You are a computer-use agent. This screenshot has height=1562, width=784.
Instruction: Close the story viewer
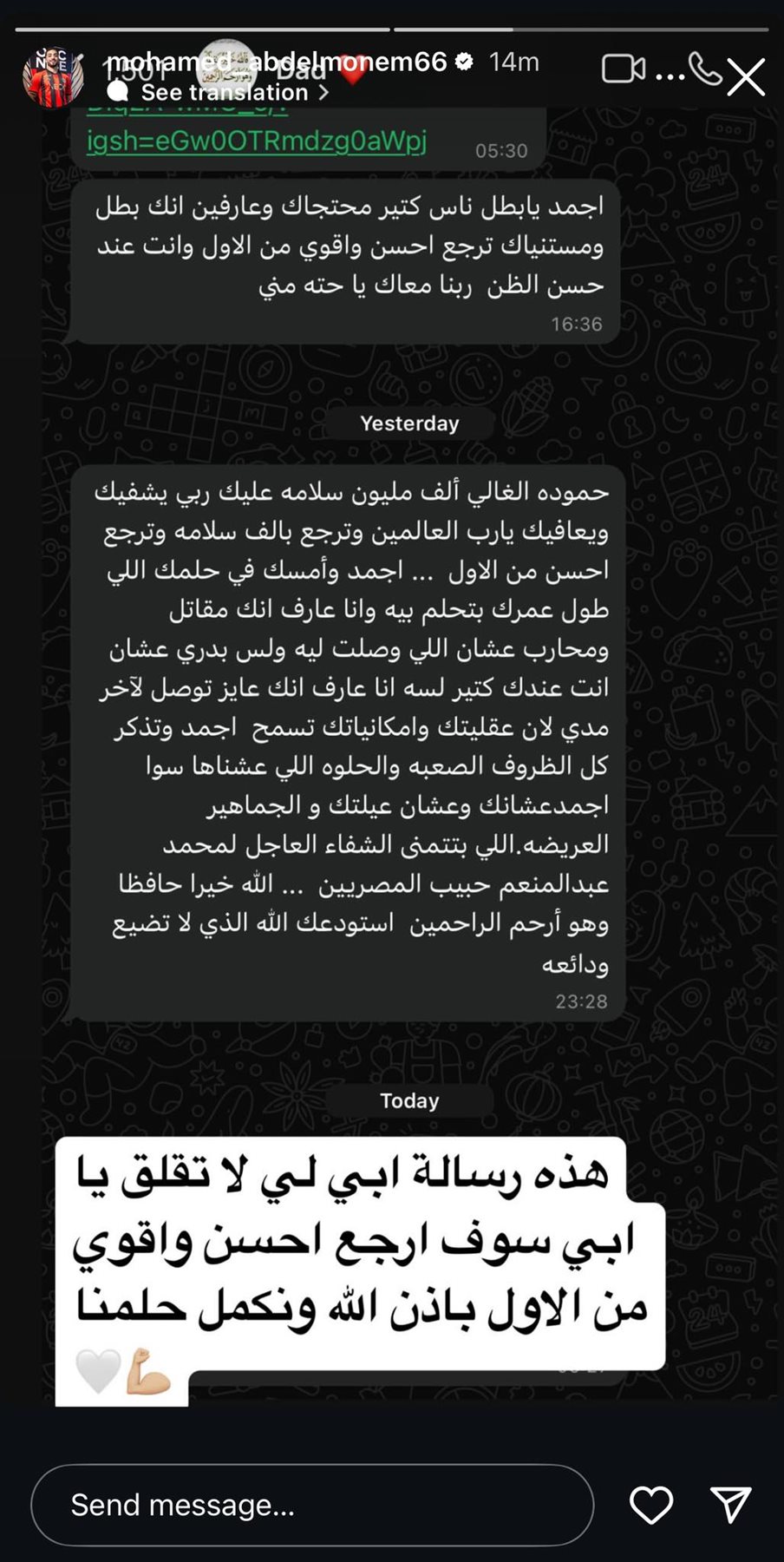tap(746, 76)
